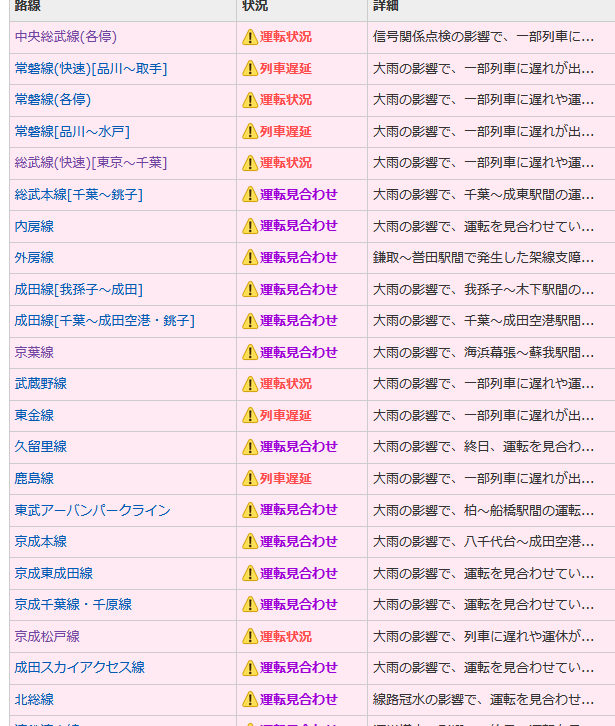
Task: Tap the 京葉線 link
Action: click(34, 352)
